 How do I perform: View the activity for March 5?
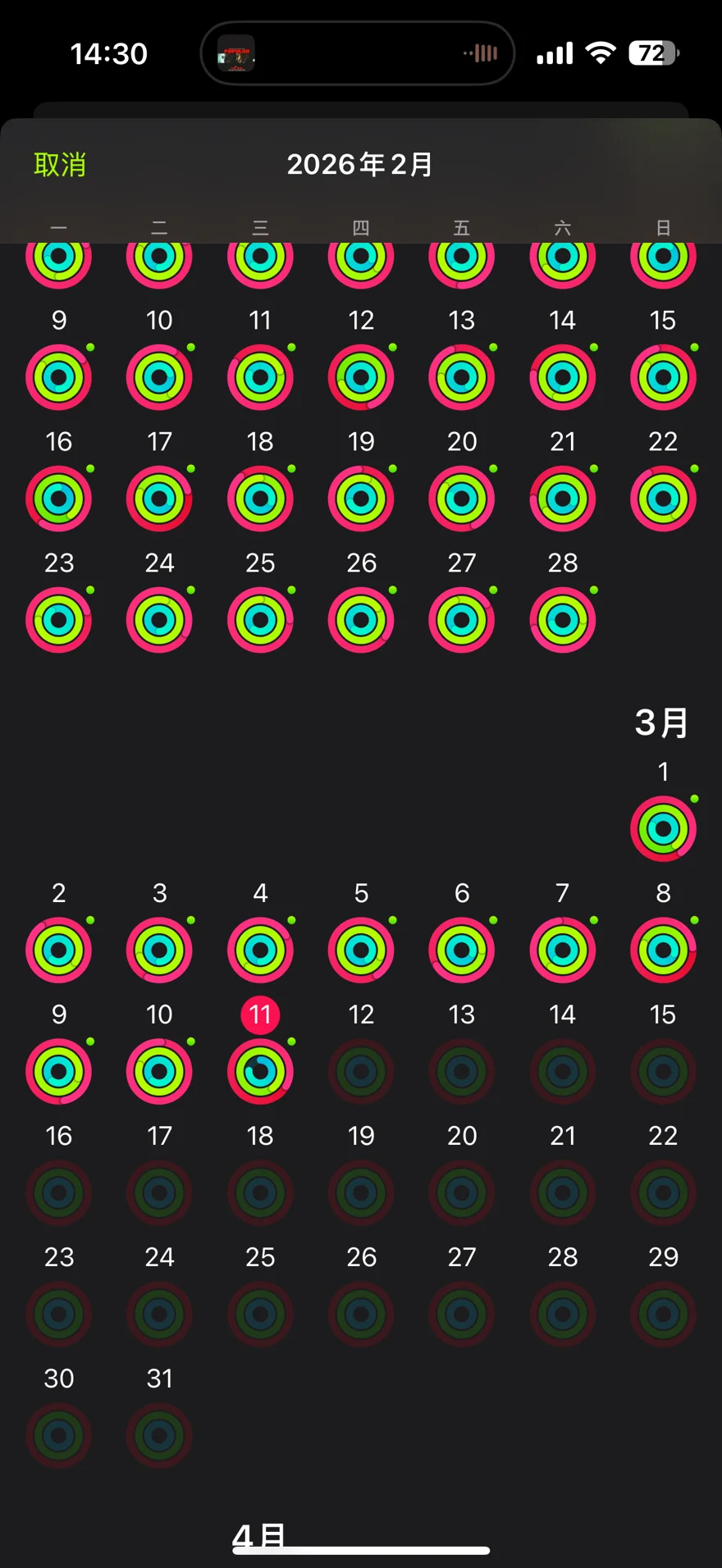tap(361, 950)
